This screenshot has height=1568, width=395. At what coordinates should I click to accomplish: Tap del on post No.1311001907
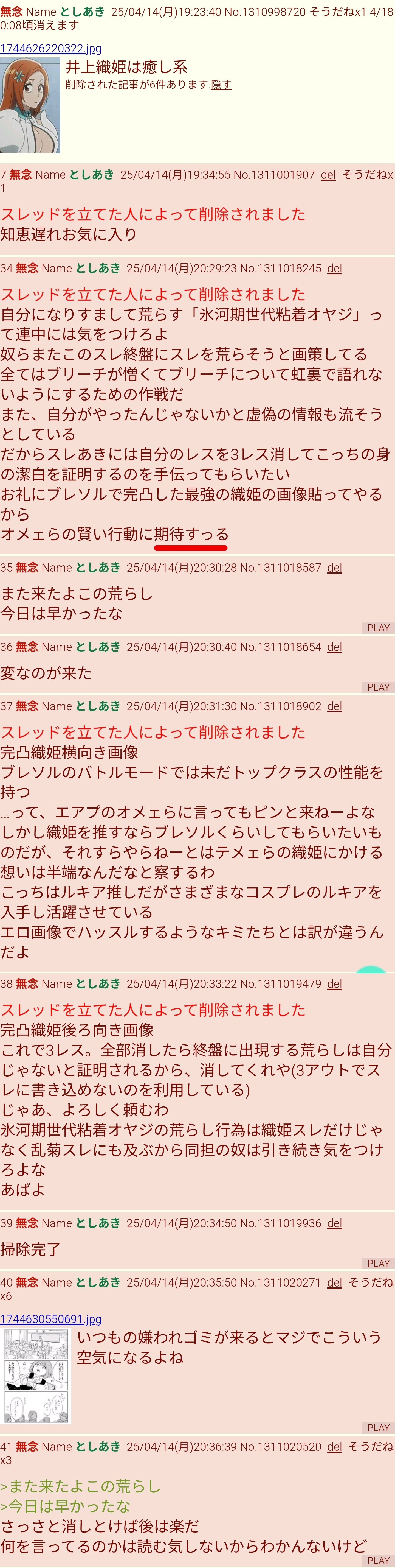[x=328, y=175]
